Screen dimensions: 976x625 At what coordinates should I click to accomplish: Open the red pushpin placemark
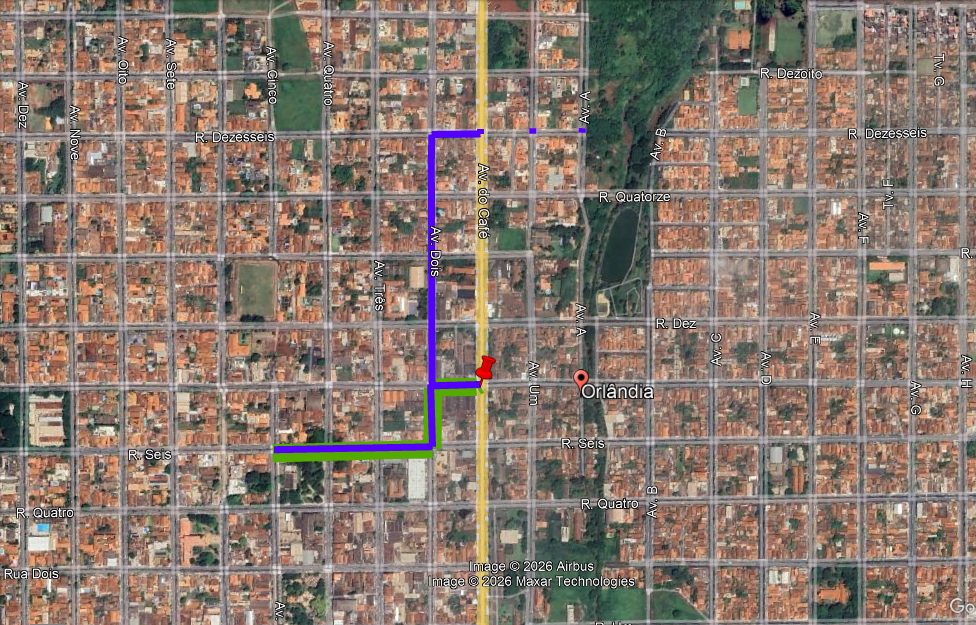click(x=487, y=369)
